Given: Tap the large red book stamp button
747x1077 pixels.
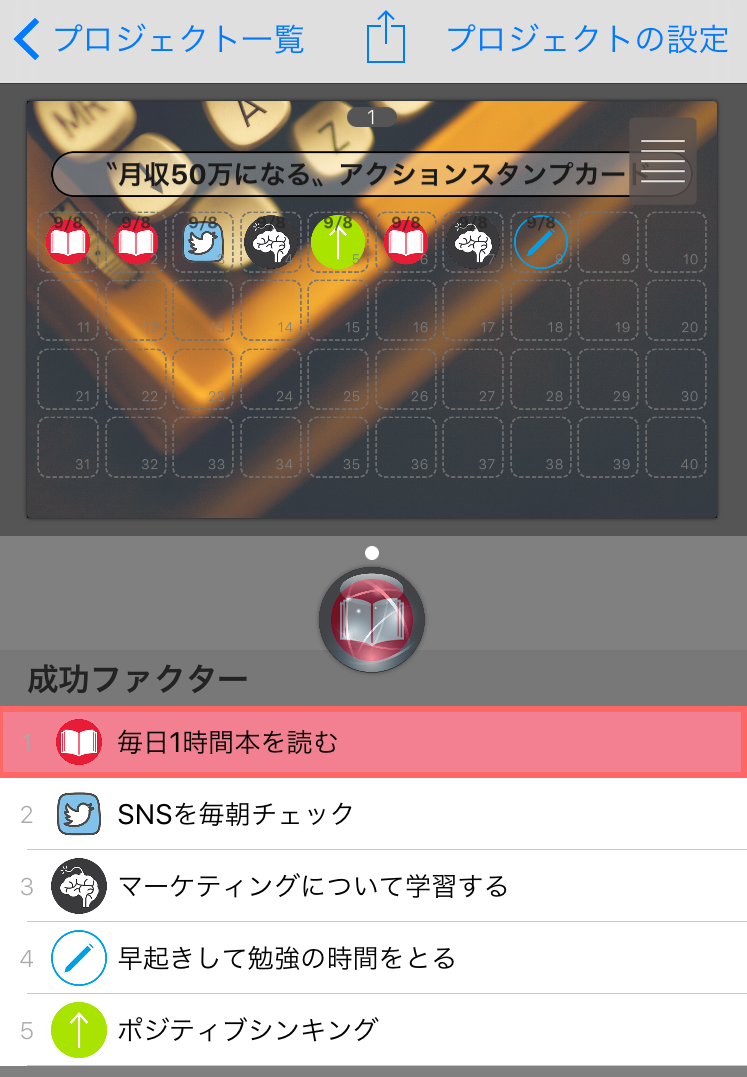Looking at the screenshot, I should click(372, 619).
